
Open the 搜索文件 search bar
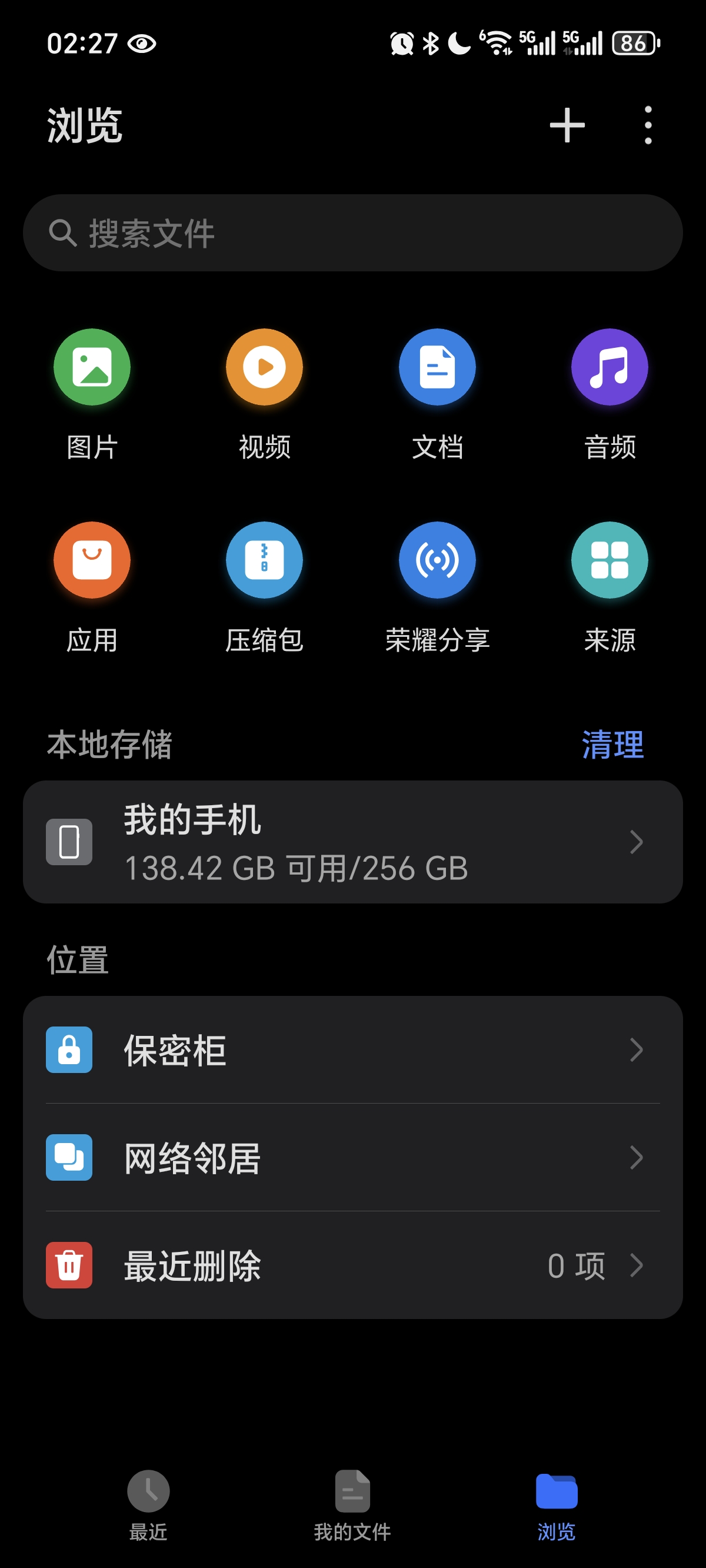pyautogui.click(x=353, y=232)
